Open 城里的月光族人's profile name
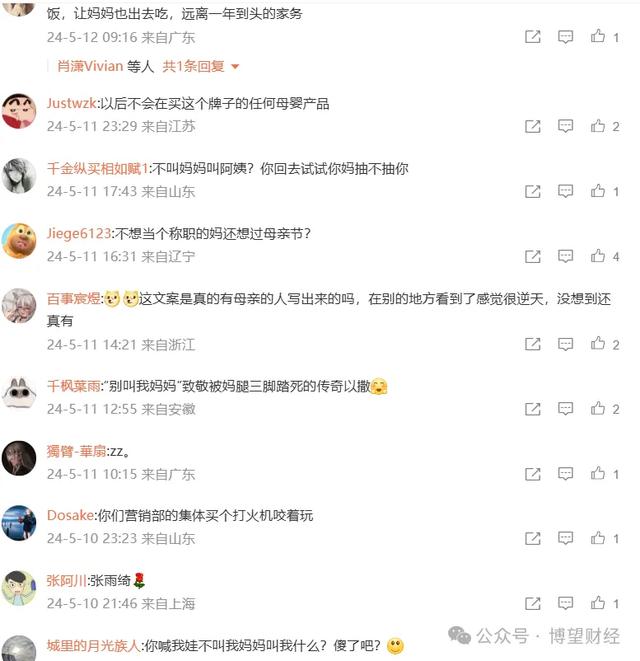This screenshot has width=640, height=661. 94,645
